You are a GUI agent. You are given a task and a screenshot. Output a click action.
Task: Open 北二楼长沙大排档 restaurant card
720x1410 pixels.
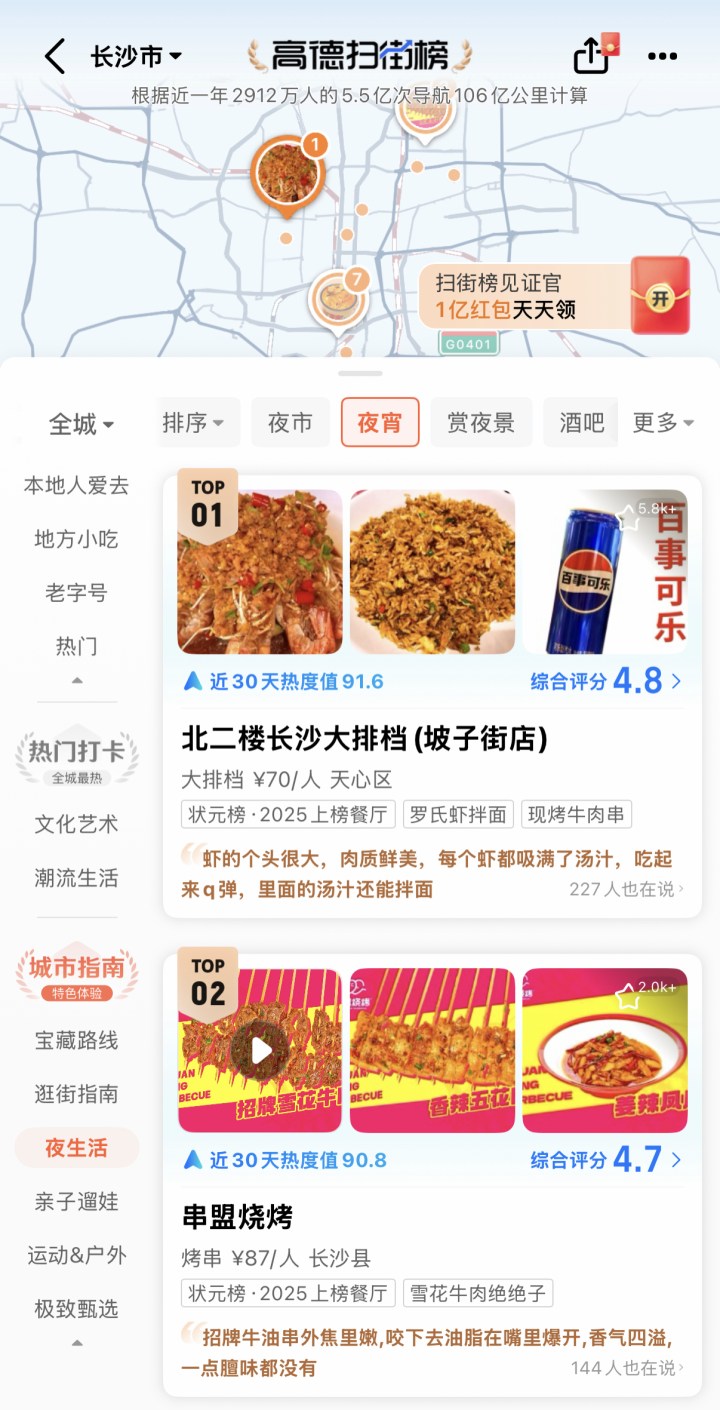point(364,740)
